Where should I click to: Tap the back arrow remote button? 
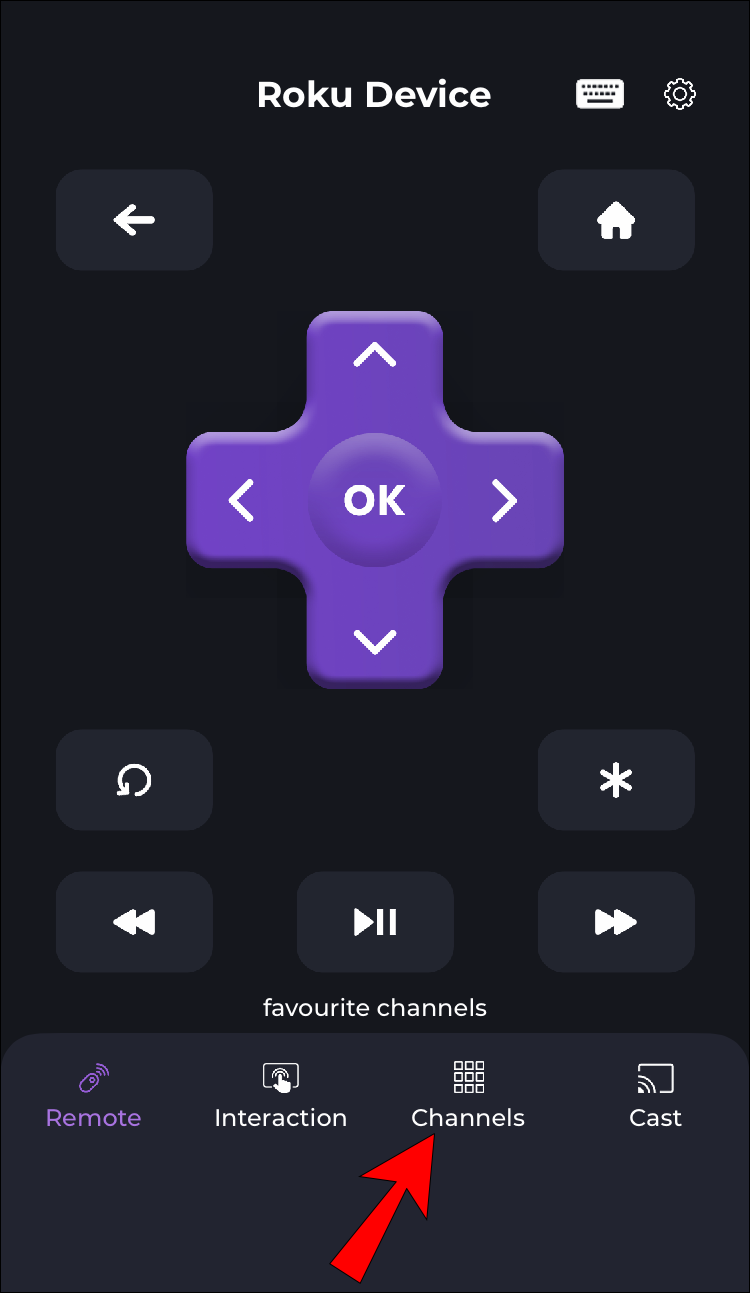(x=134, y=220)
